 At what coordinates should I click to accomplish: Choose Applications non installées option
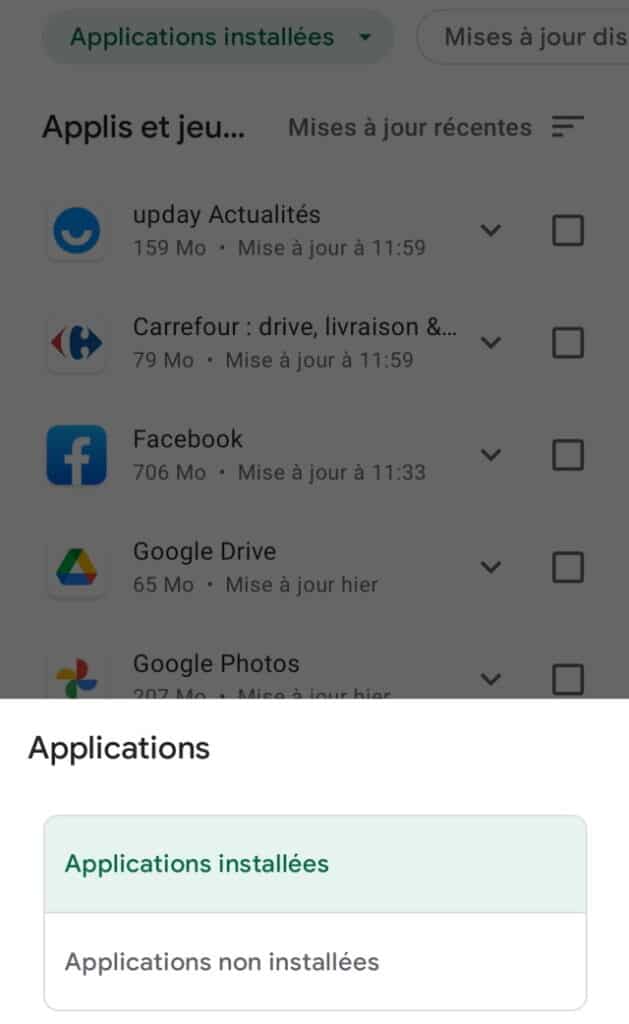pos(314,962)
